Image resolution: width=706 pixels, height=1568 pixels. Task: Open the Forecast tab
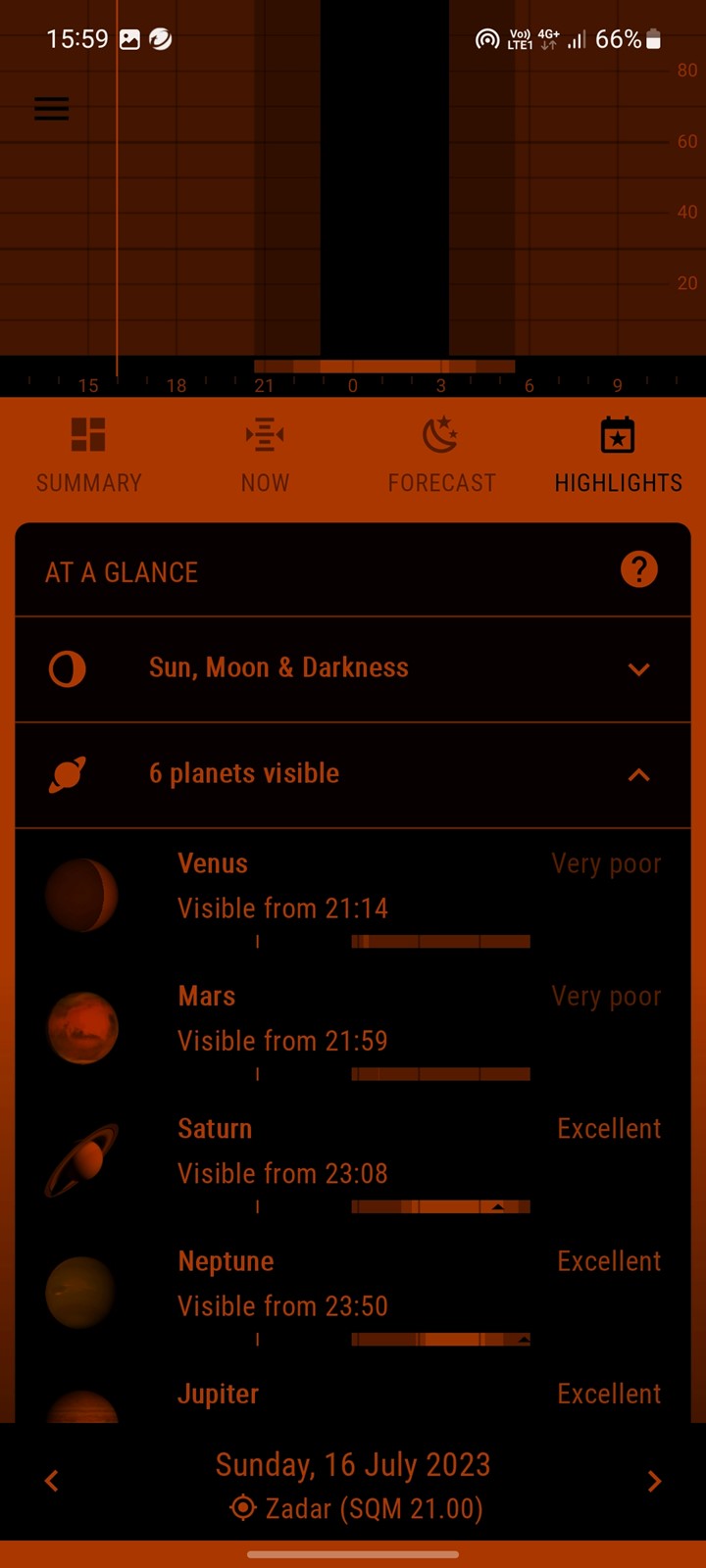[441, 457]
